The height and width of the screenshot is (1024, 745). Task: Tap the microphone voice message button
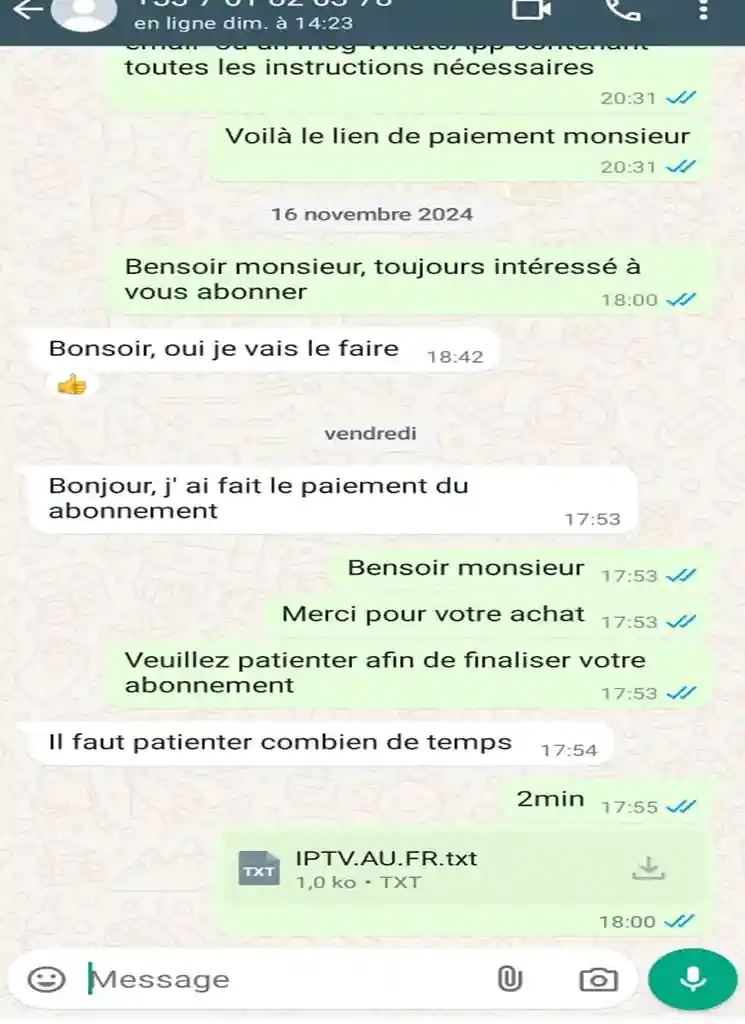point(692,979)
